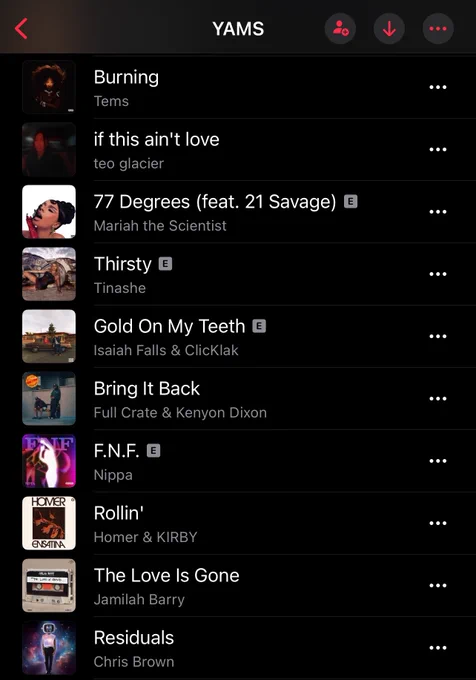Image resolution: width=476 pixels, height=680 pixels.
Task: Download the YAMS playlist
Action: point(389,29)
